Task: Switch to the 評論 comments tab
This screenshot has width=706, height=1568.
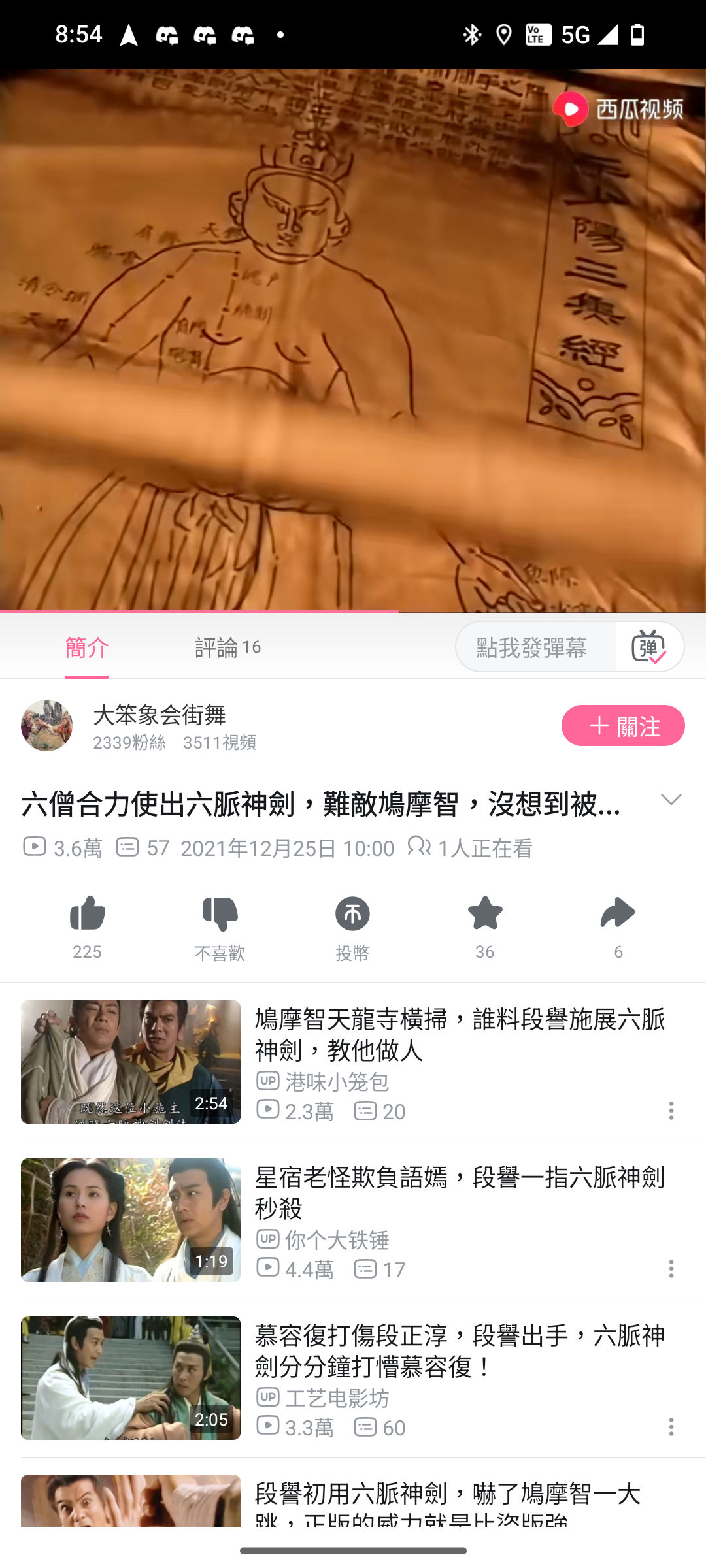Action: coord(227,647)
